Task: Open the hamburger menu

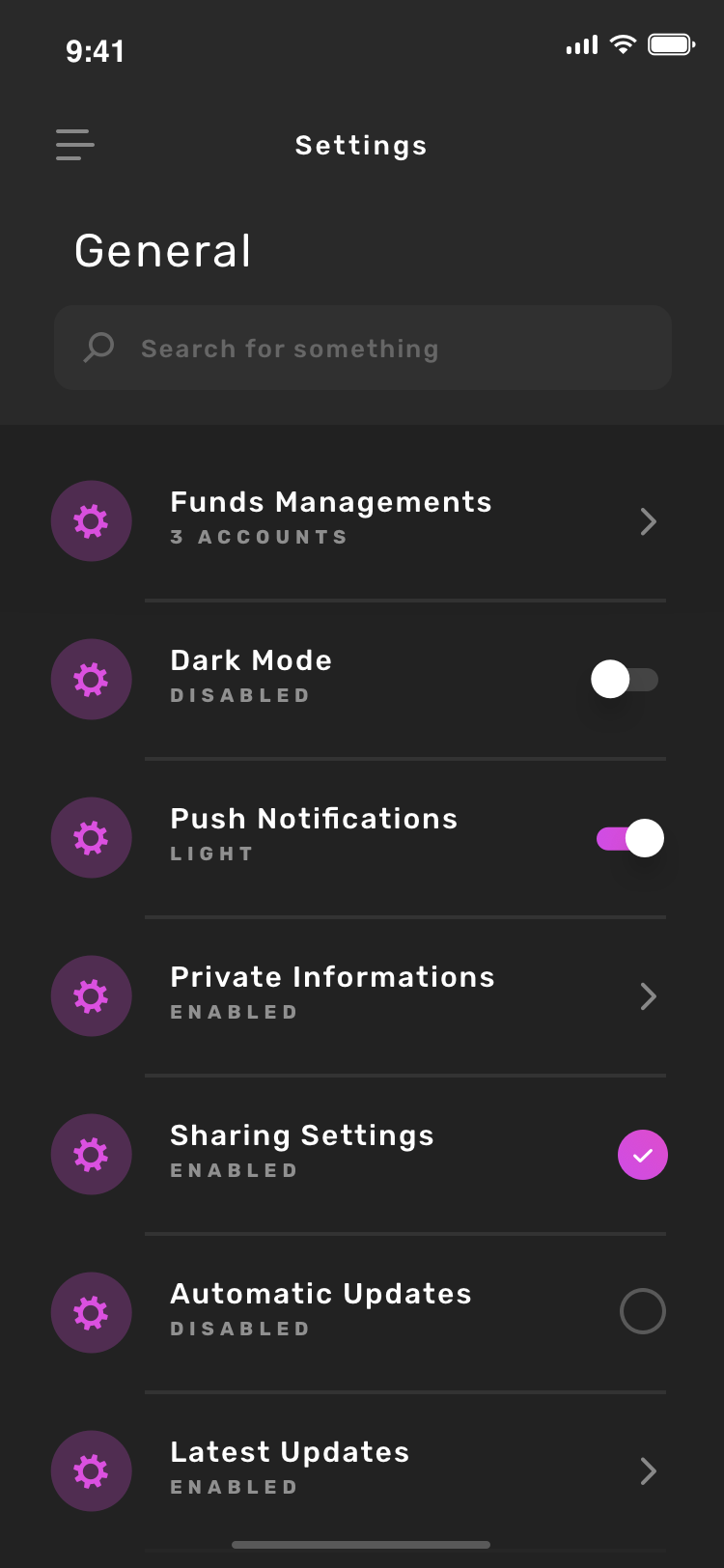Action: point(75,145)
